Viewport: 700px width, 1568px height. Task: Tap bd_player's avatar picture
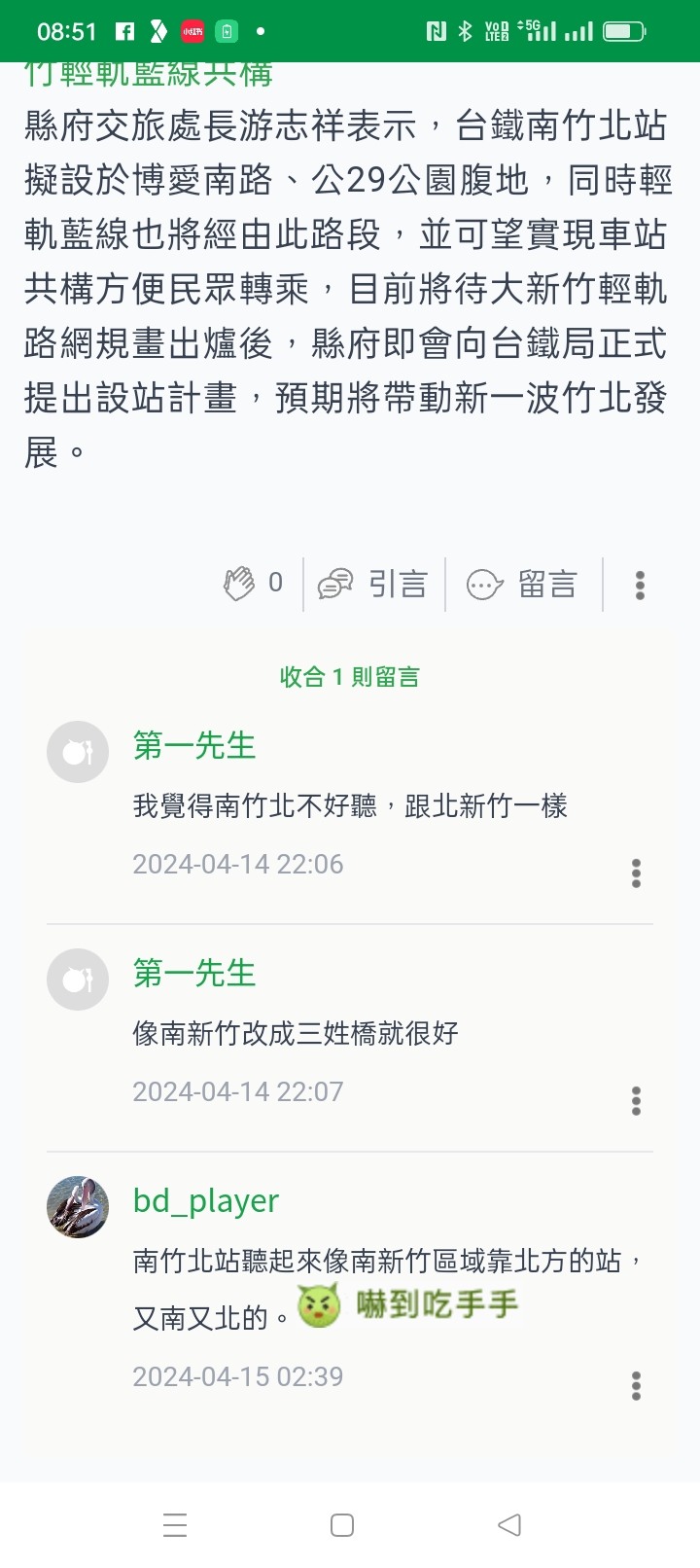[78, 1206]
